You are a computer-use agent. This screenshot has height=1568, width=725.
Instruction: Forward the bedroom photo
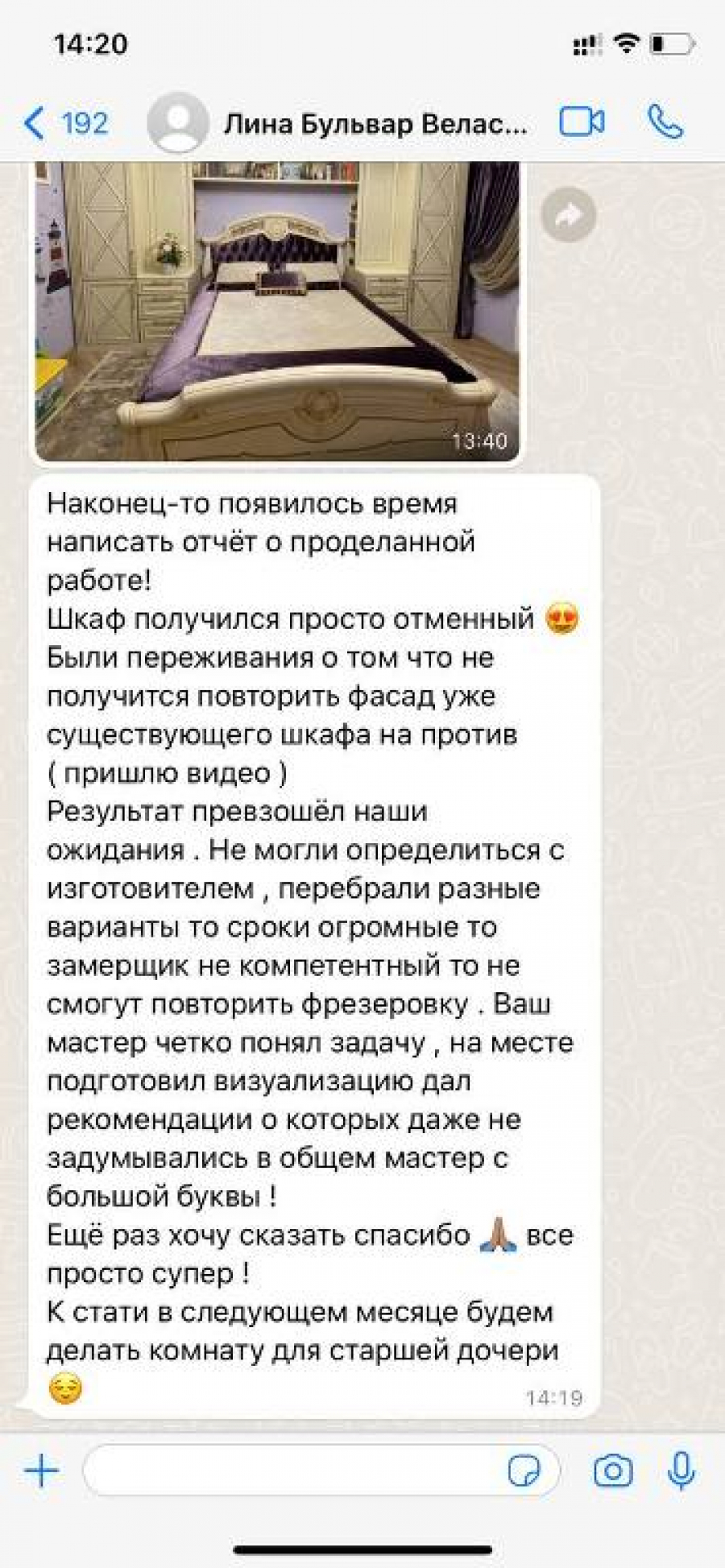coord(569,214)
